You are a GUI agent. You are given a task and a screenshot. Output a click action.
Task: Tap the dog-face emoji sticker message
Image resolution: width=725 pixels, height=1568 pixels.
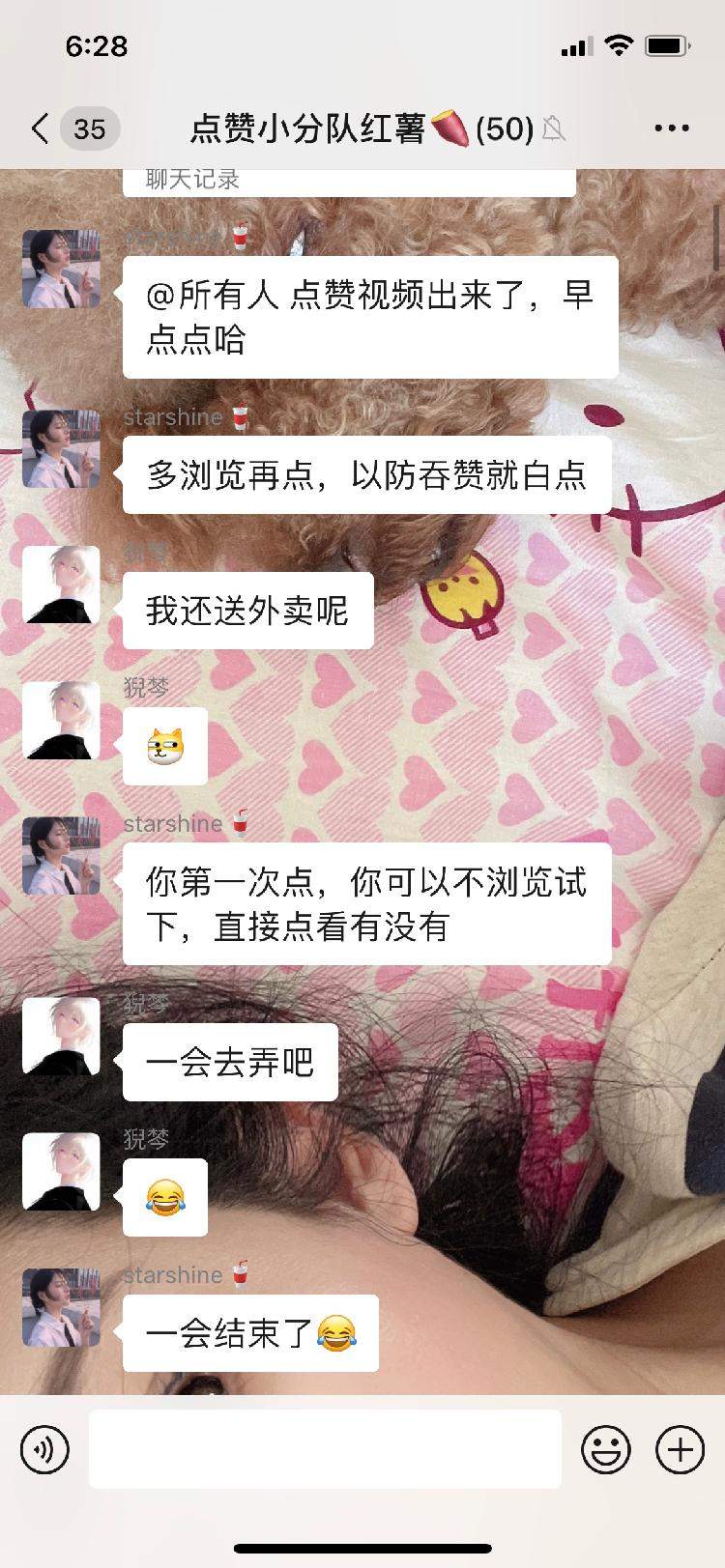tap(164, 747)
